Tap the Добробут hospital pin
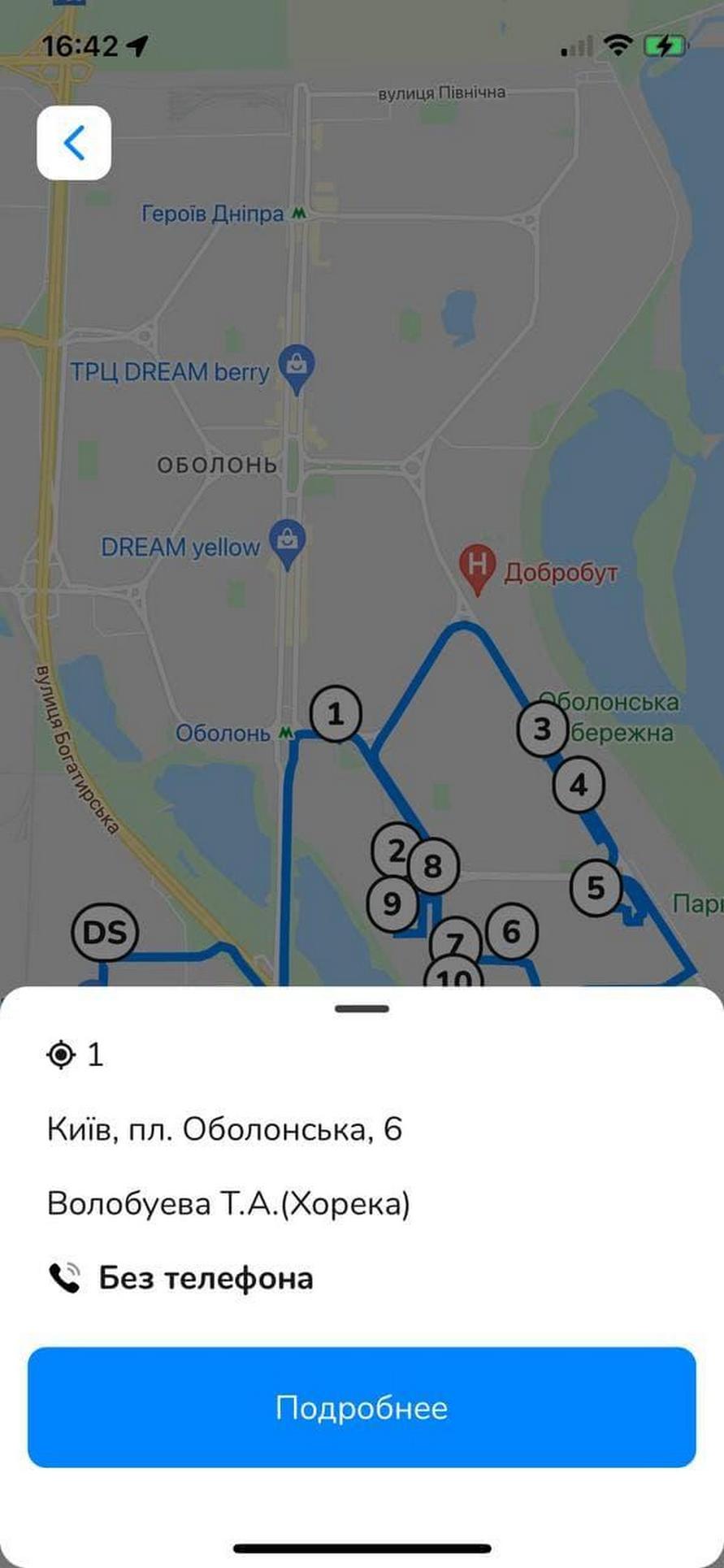 click(477, 570)
